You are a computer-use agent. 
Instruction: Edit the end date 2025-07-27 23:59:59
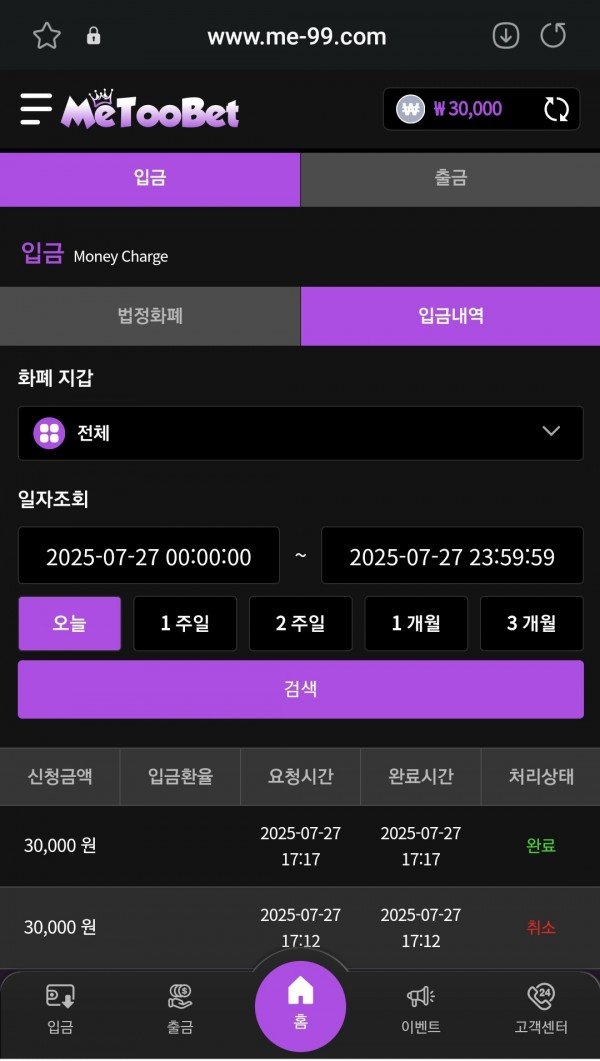pos(452,556)
